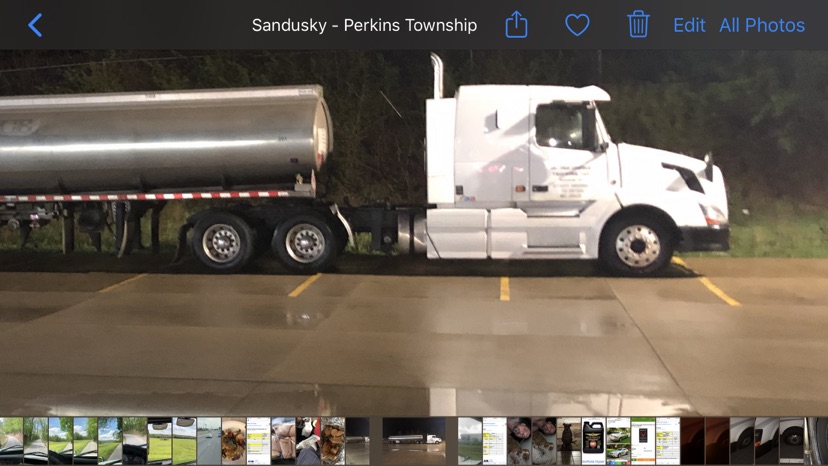The image size is (828, 466).
Task: Tap the main truck photo to hide controls
Action: click(414, 230)
